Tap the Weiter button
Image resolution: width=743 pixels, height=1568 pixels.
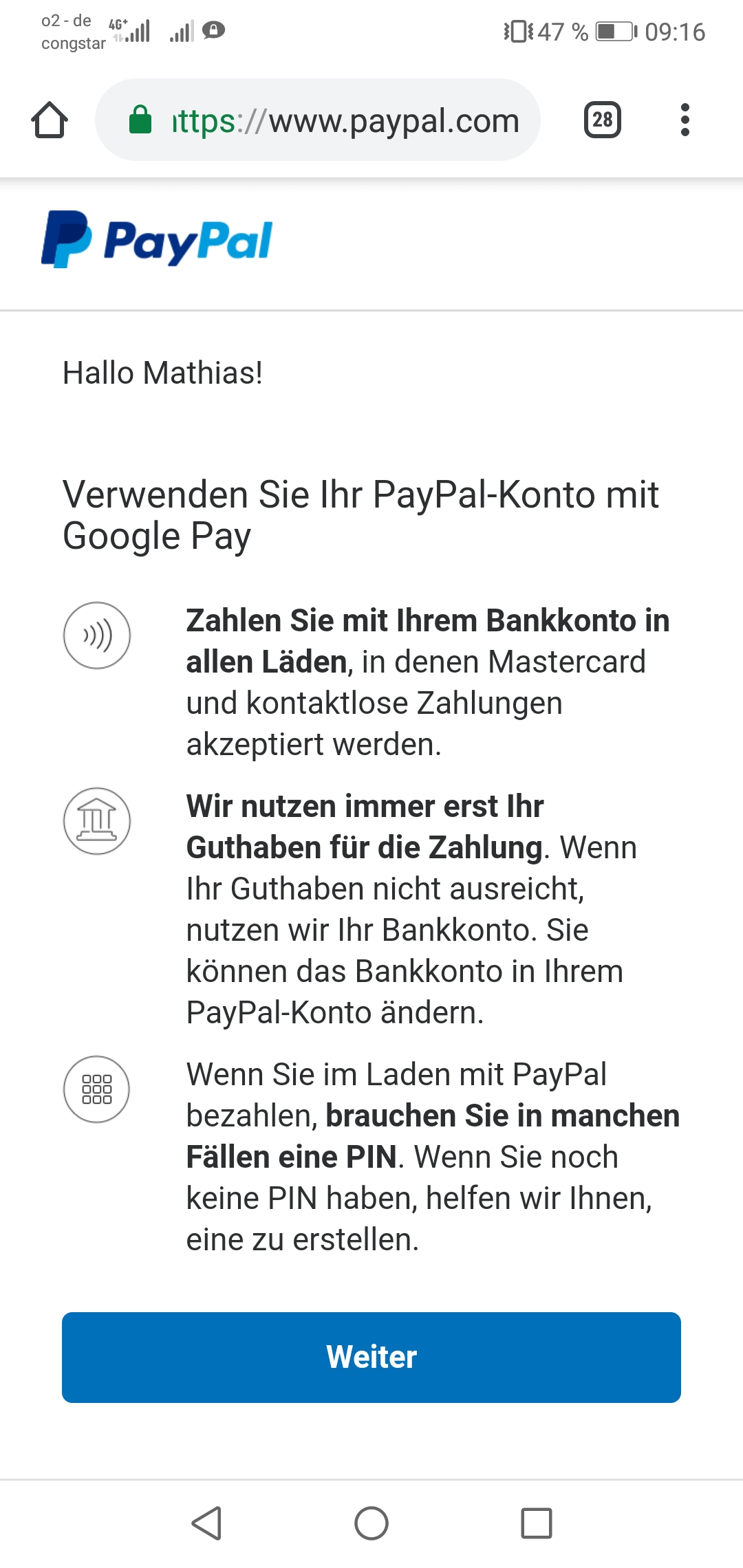click(x=371, y=1357)
